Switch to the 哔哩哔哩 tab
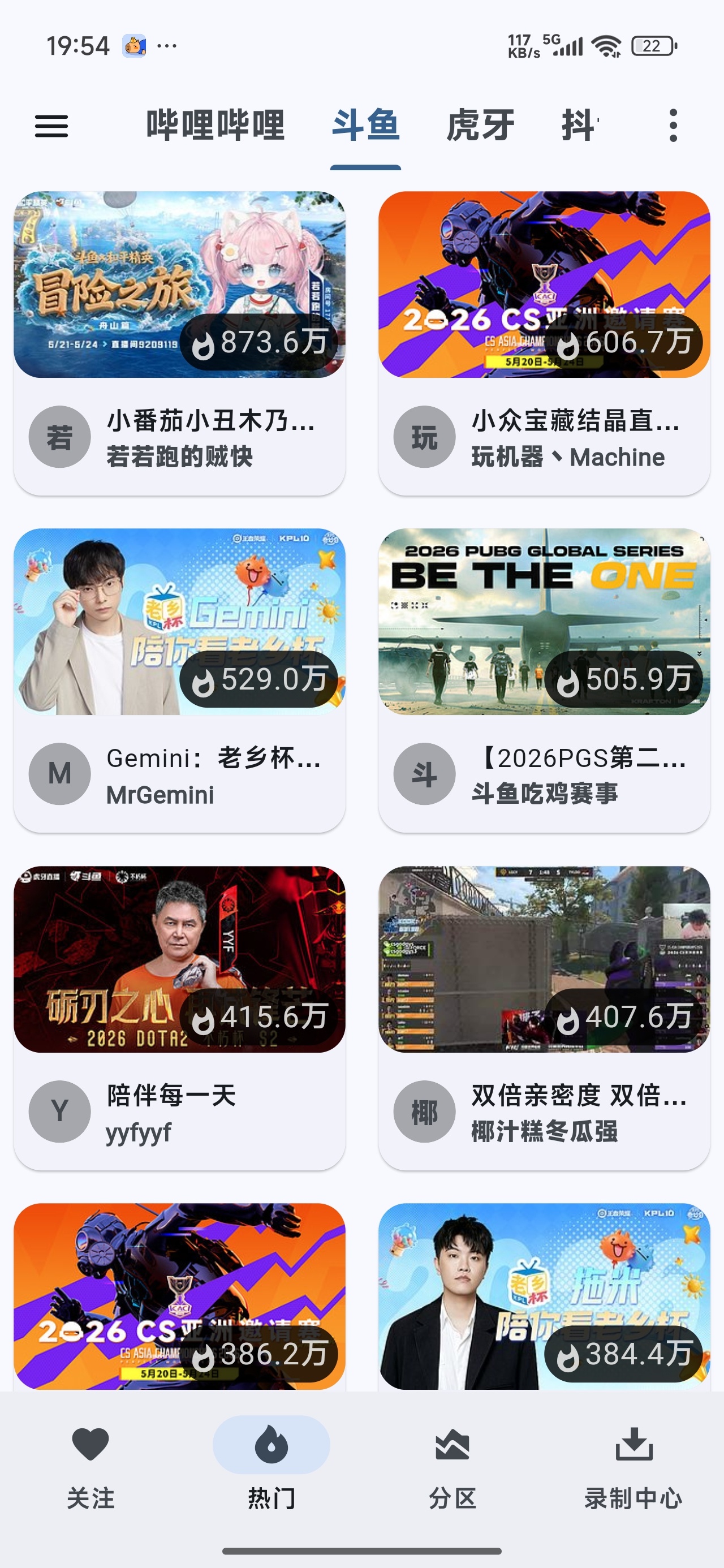This screenshot has width=724, height=1568. (x=216, y=126)
